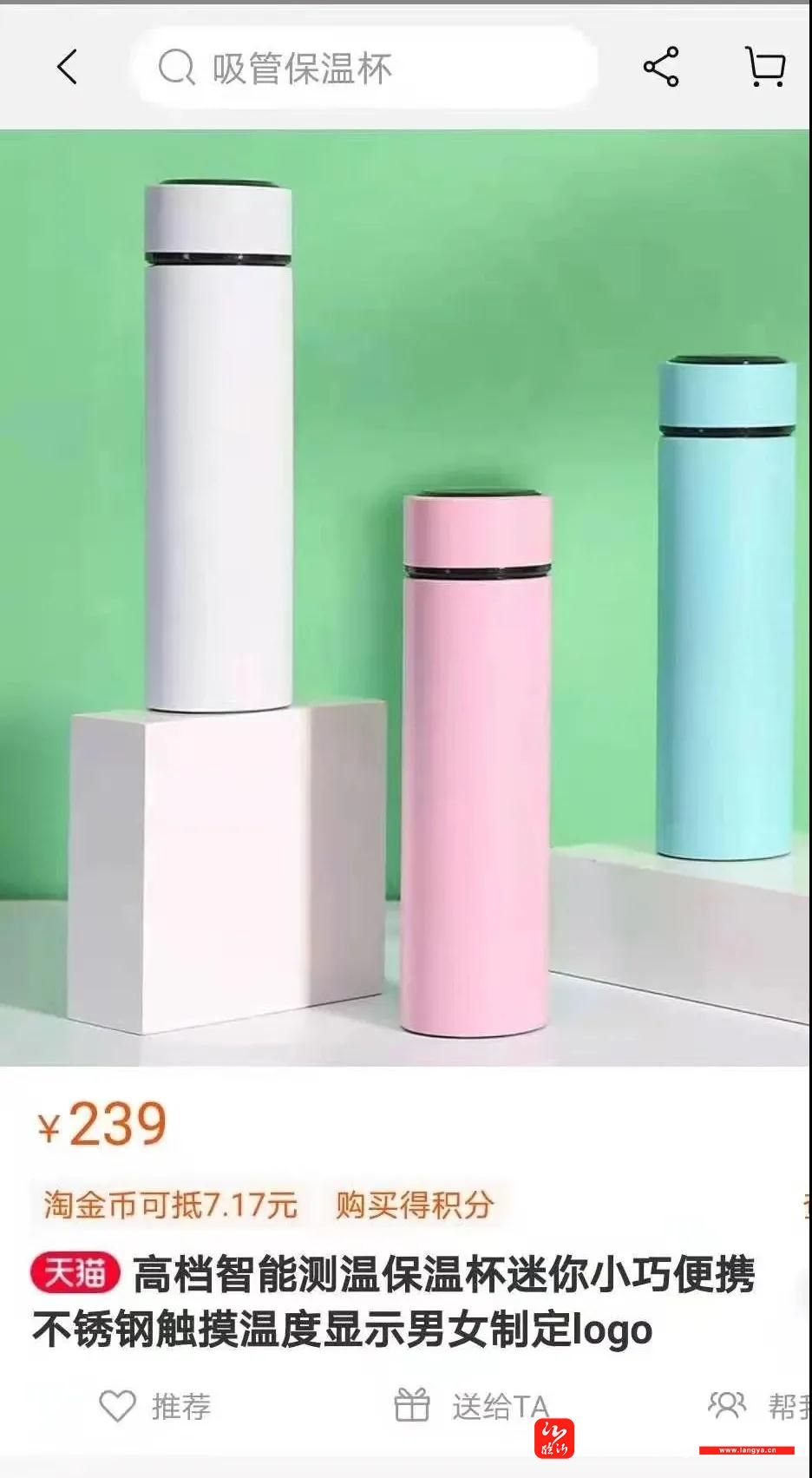Image resolution: width=812 pixels, height=1478 pixels.
Task: Tap 推荐 heart to recommend item
Action: point(154,1406)
